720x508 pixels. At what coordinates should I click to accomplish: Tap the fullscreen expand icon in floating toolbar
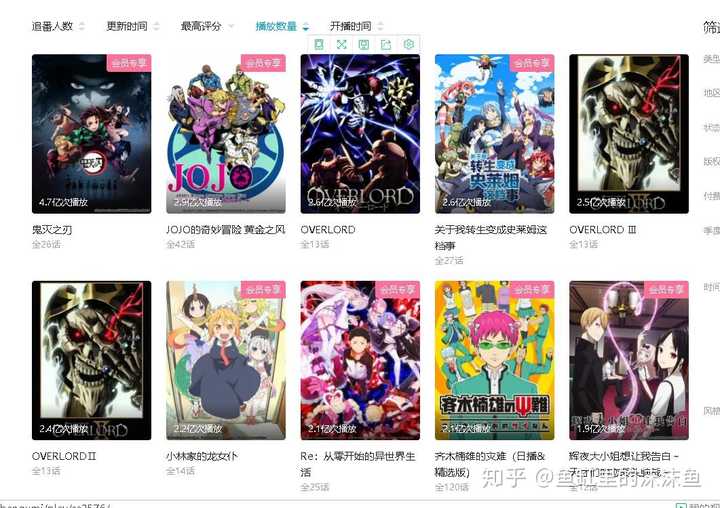coord(341,45)
